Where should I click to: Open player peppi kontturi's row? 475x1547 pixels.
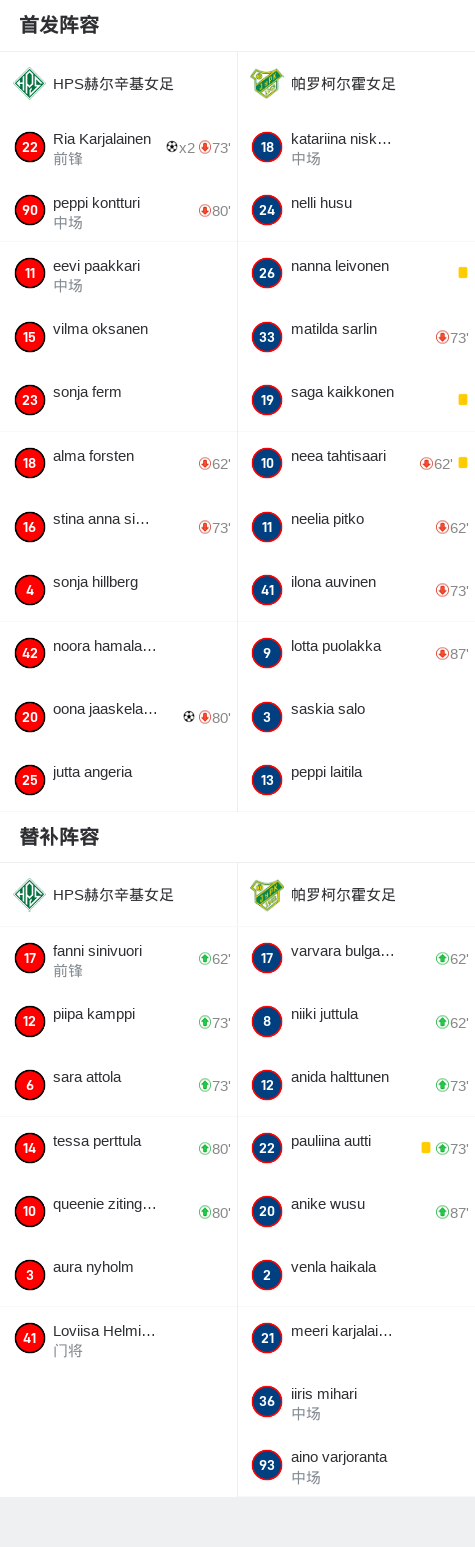118,210
